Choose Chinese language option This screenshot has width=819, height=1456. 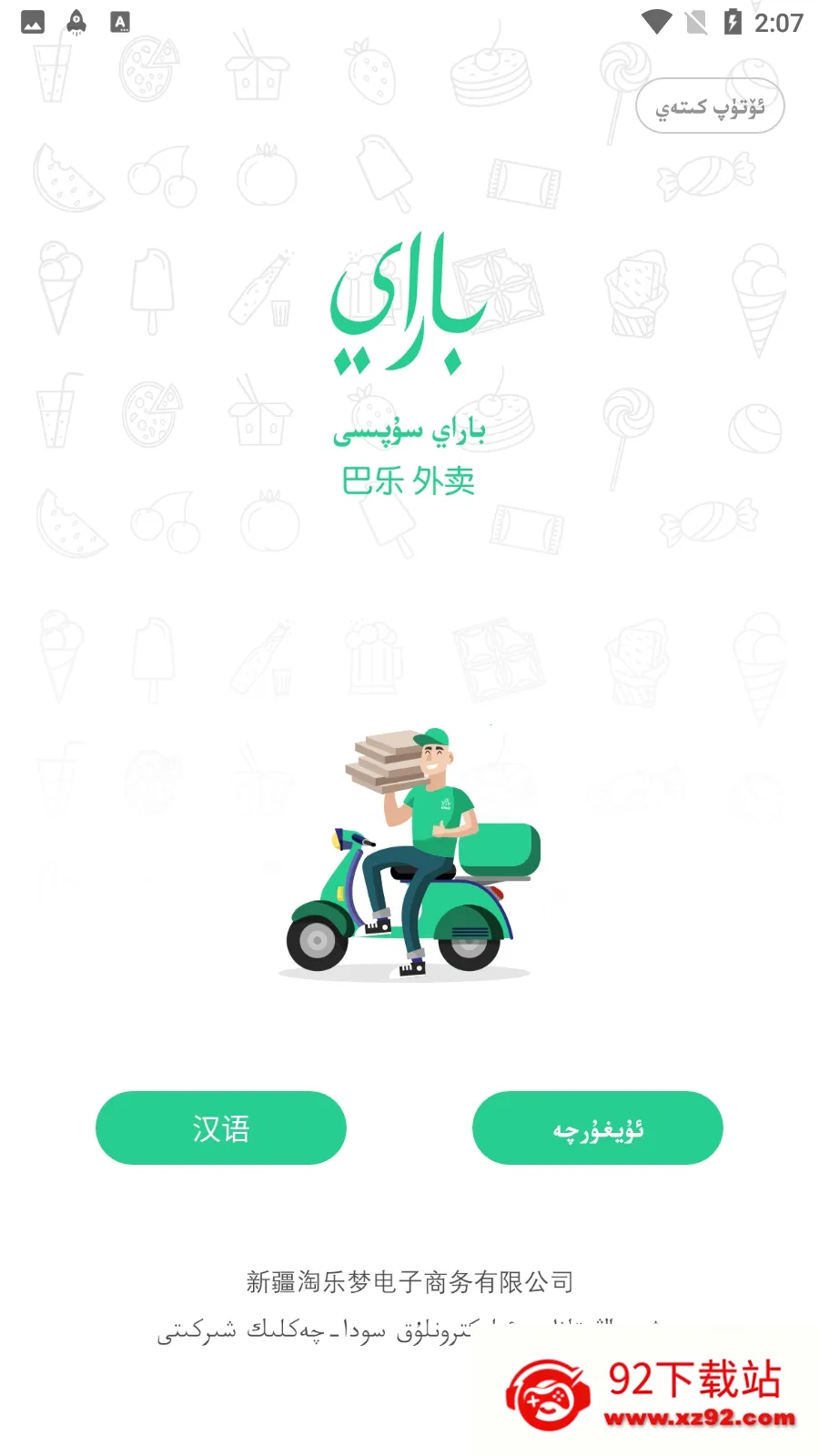point(220,1128)
